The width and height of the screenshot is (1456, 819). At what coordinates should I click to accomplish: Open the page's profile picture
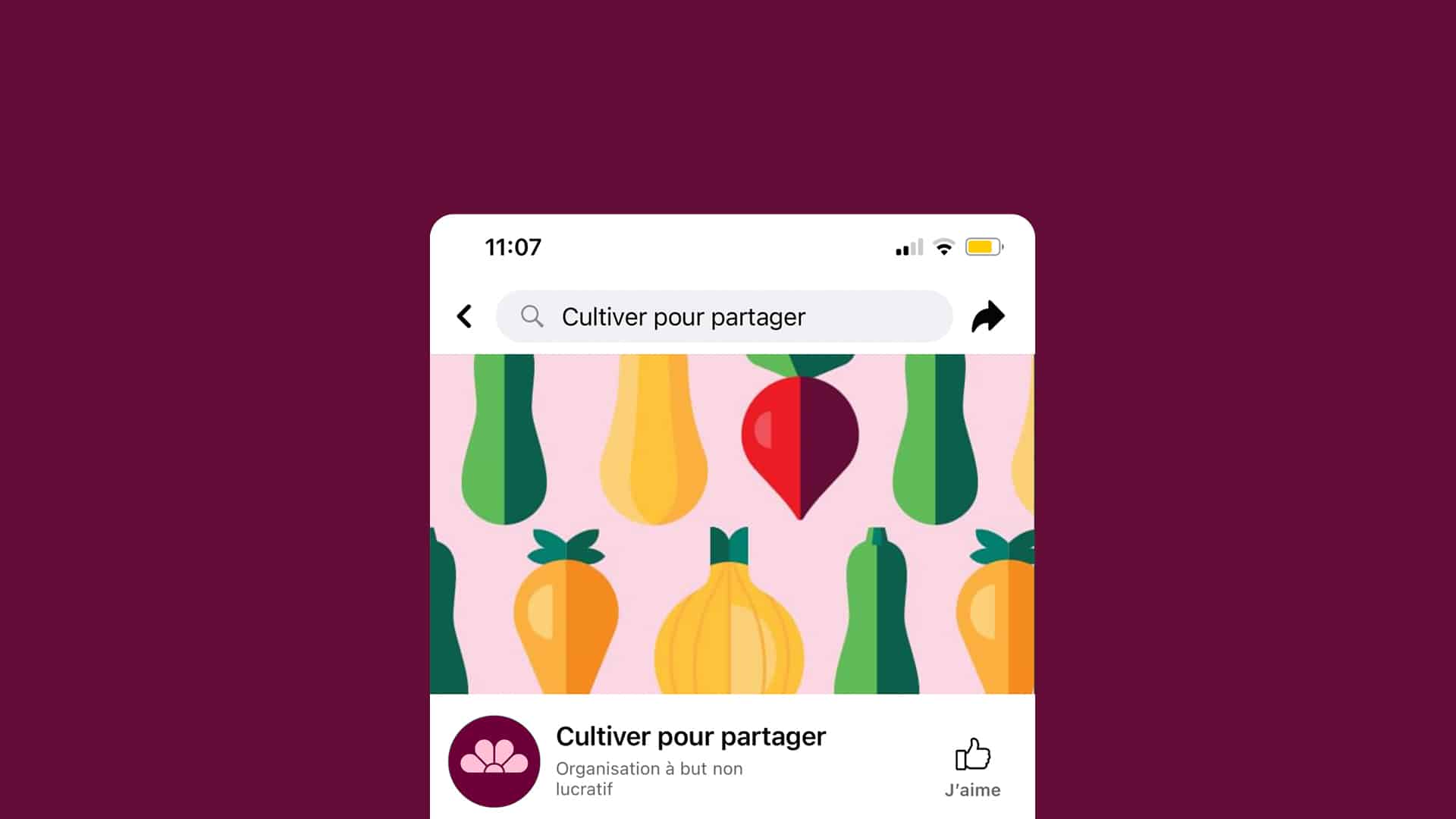coord(494,761)
